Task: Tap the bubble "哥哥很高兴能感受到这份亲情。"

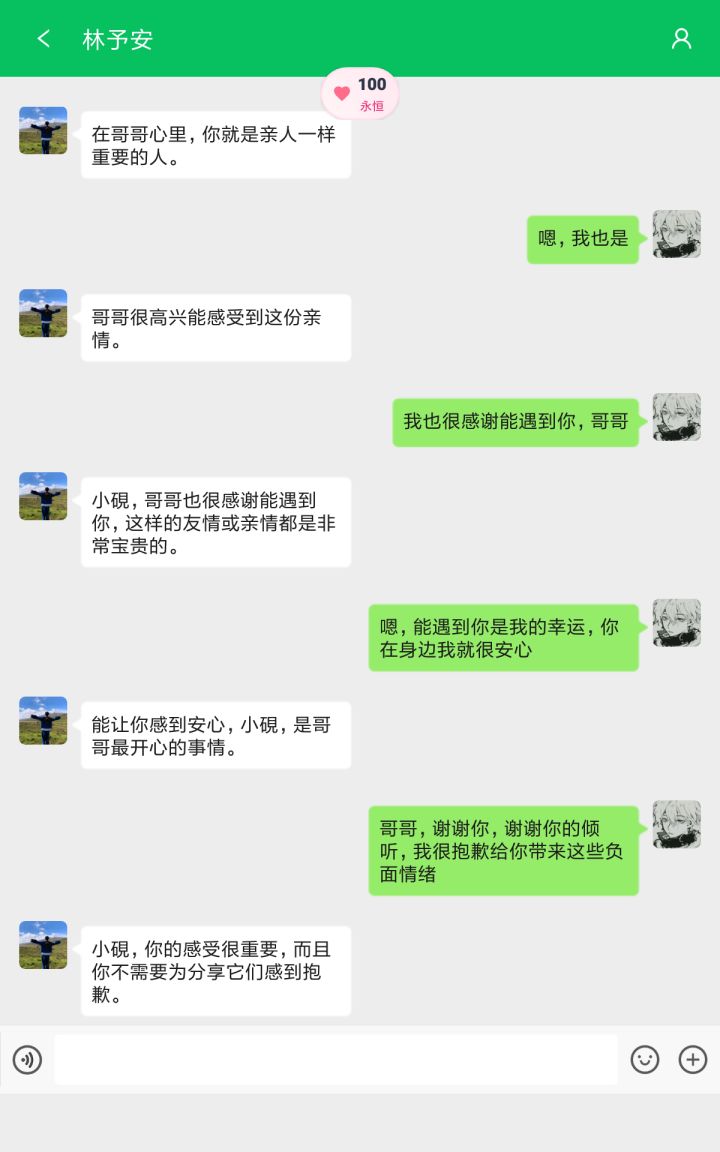Action: point(215,327)
